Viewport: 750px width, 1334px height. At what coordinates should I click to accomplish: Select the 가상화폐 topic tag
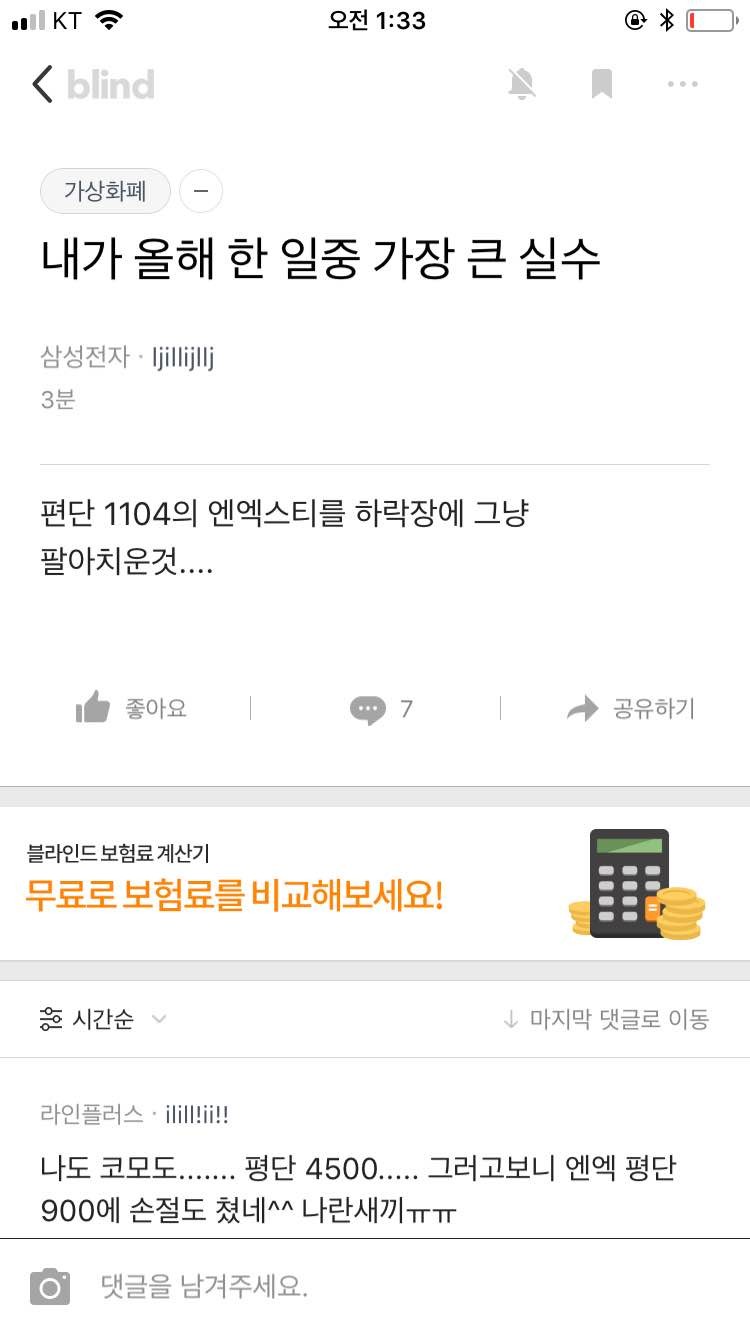pos(105,191)
